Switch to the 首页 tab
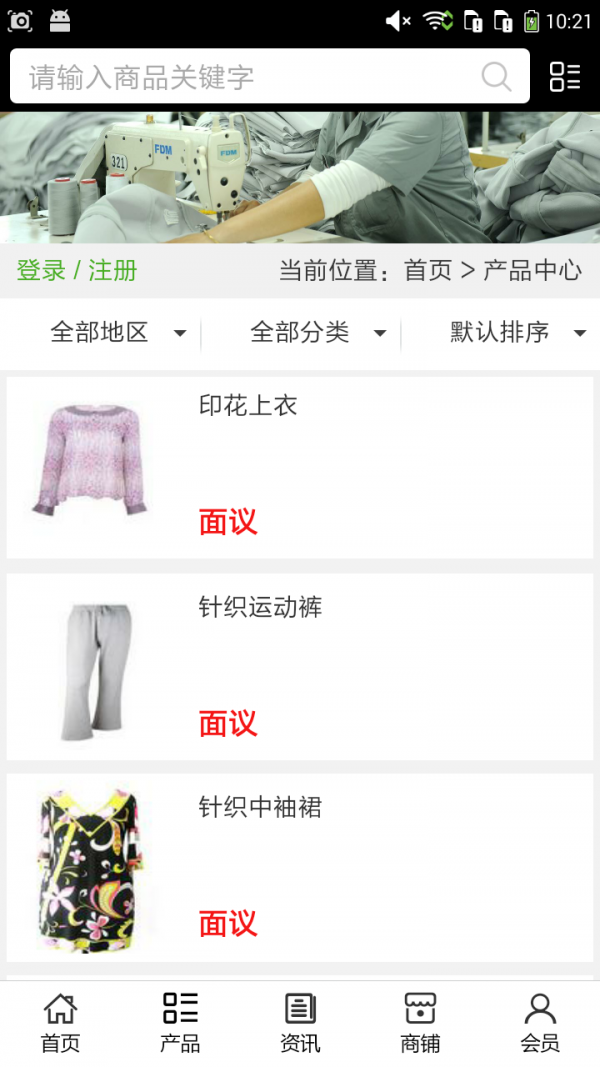Viewport: 600px width, 1067px height. (x=60, y=1024)
